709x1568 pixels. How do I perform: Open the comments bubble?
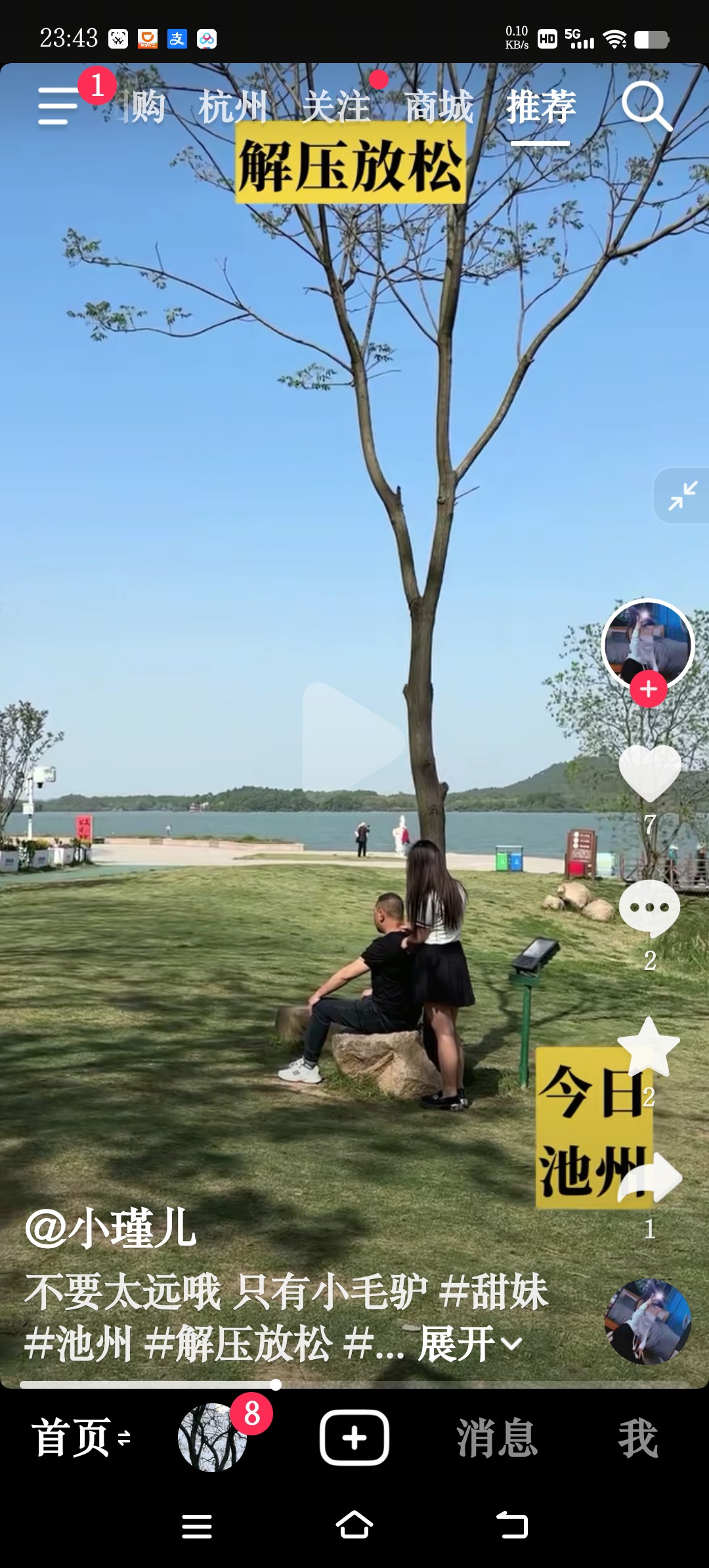click(x=650, y=909)
